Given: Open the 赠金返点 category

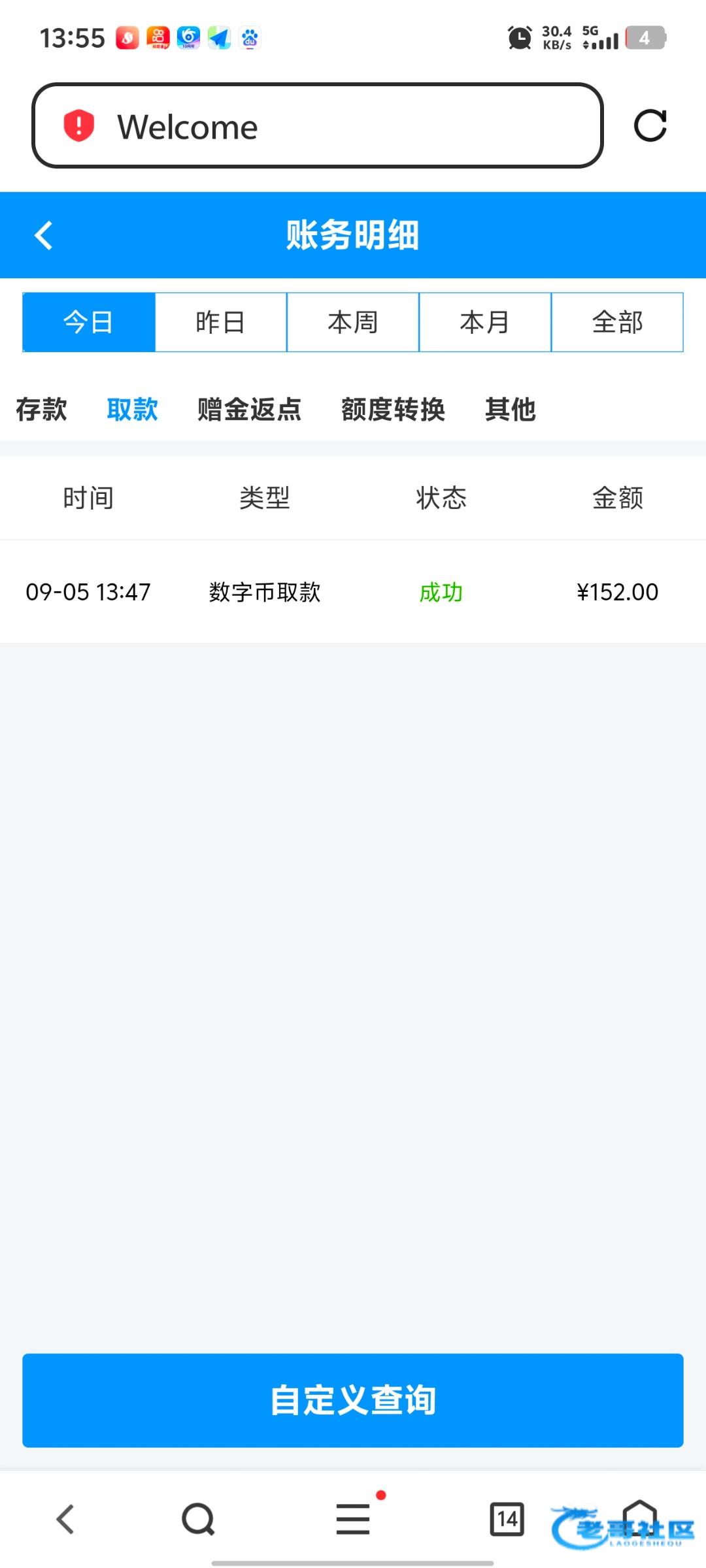Looking at the screenshot, I should point(249,410).
